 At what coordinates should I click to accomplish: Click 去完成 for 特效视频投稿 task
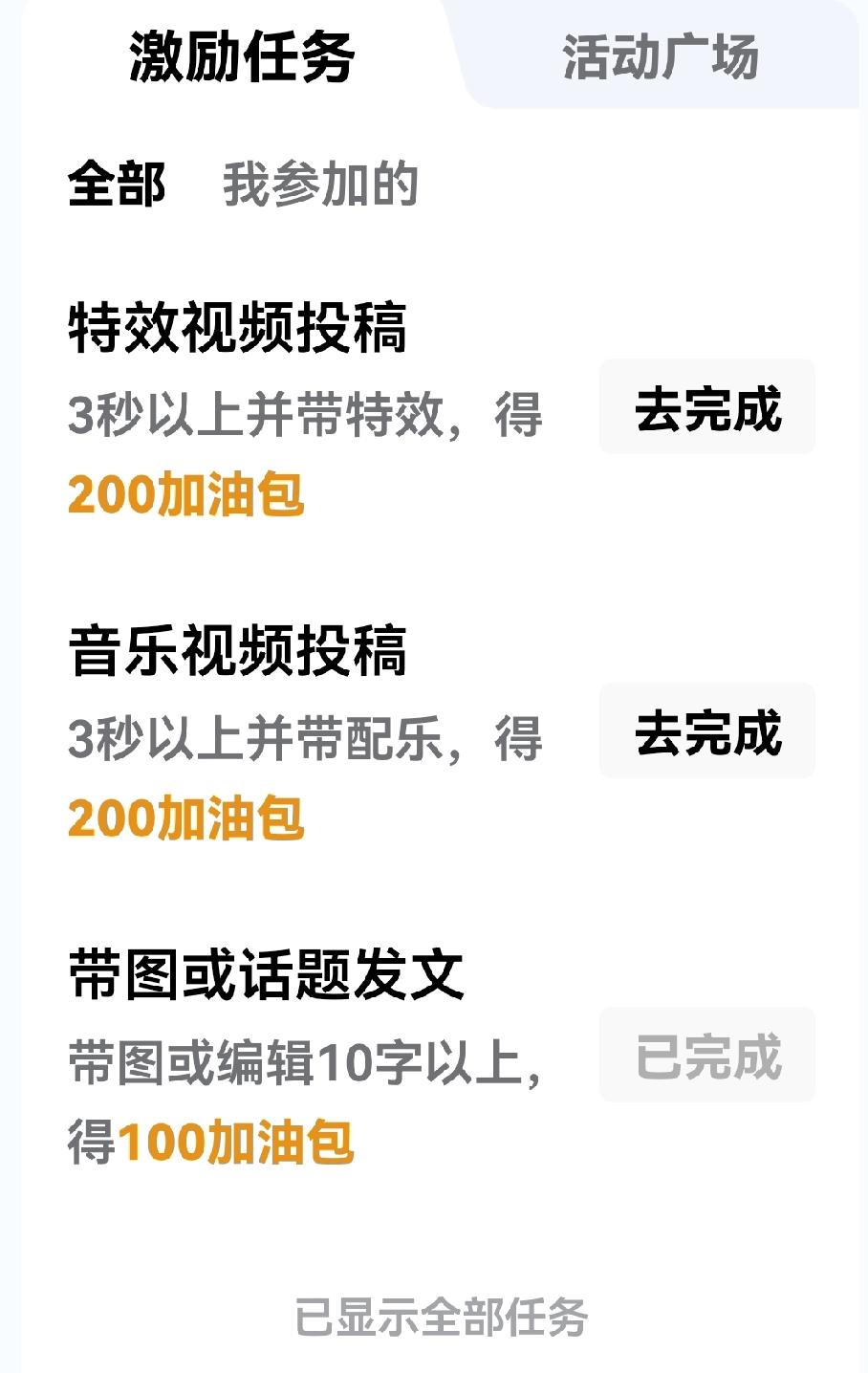pos(706,408)
